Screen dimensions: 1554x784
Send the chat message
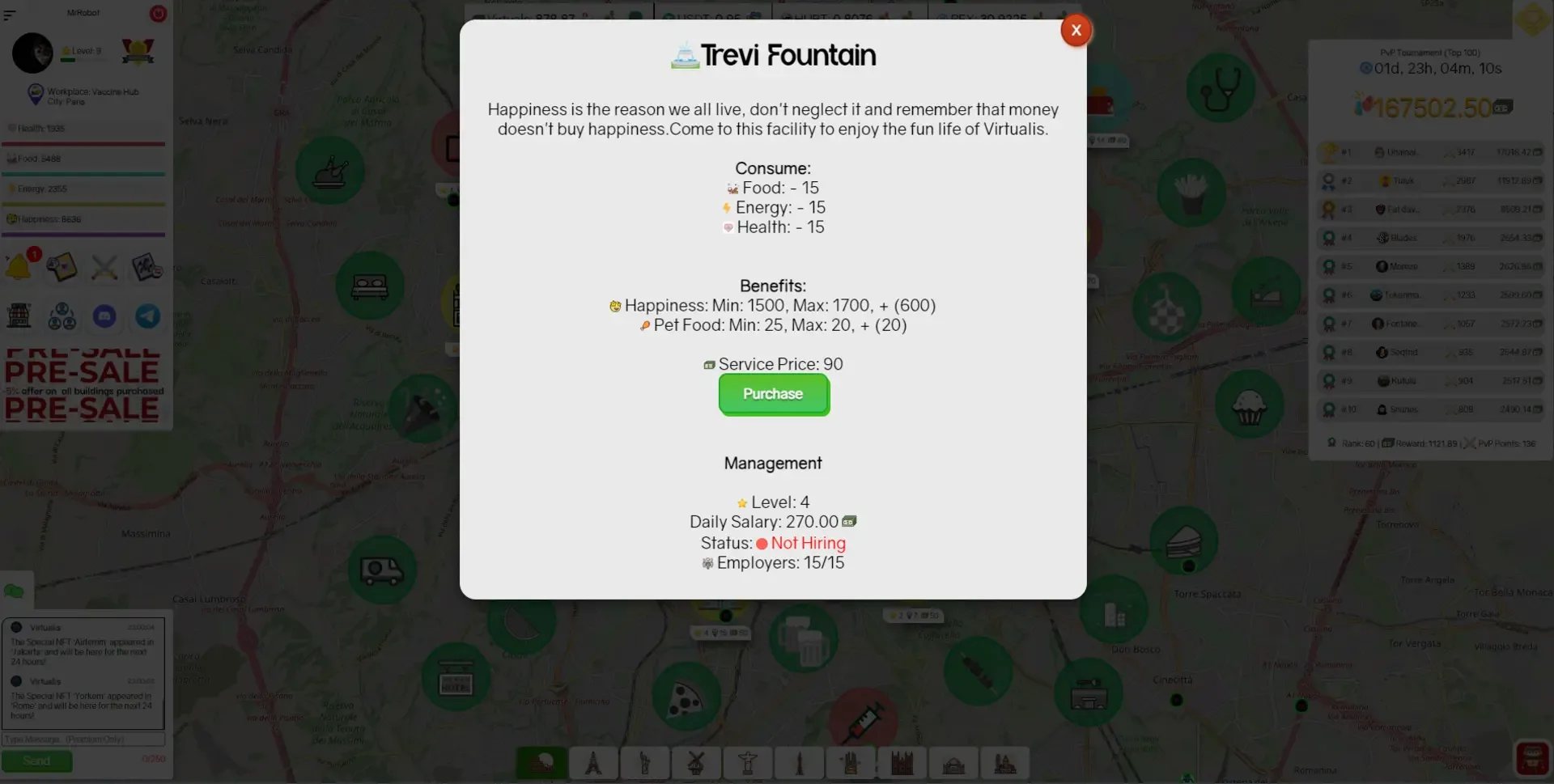36,761
